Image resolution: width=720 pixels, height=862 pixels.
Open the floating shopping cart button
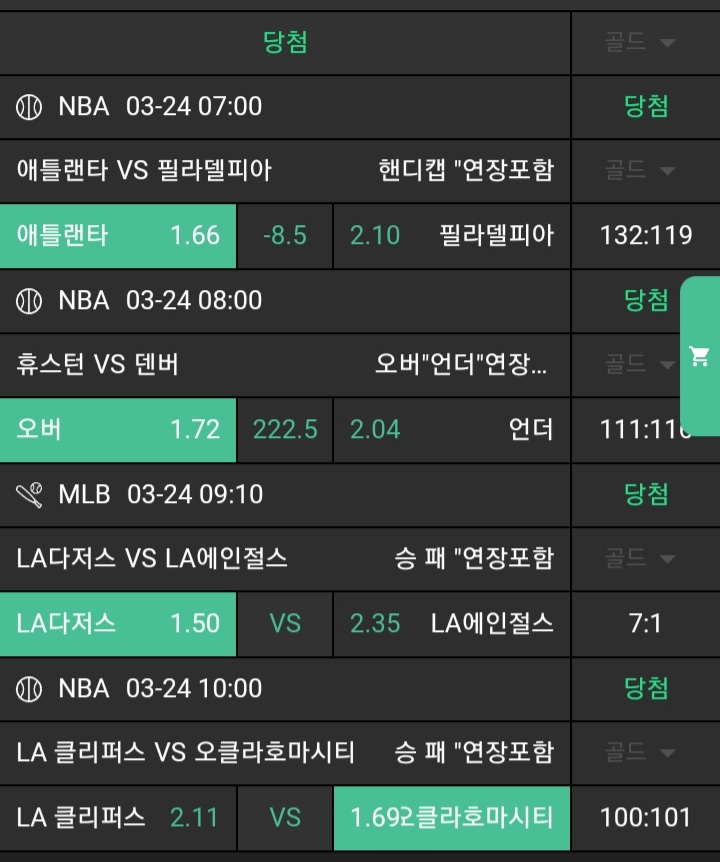click(x=700, y=357)
